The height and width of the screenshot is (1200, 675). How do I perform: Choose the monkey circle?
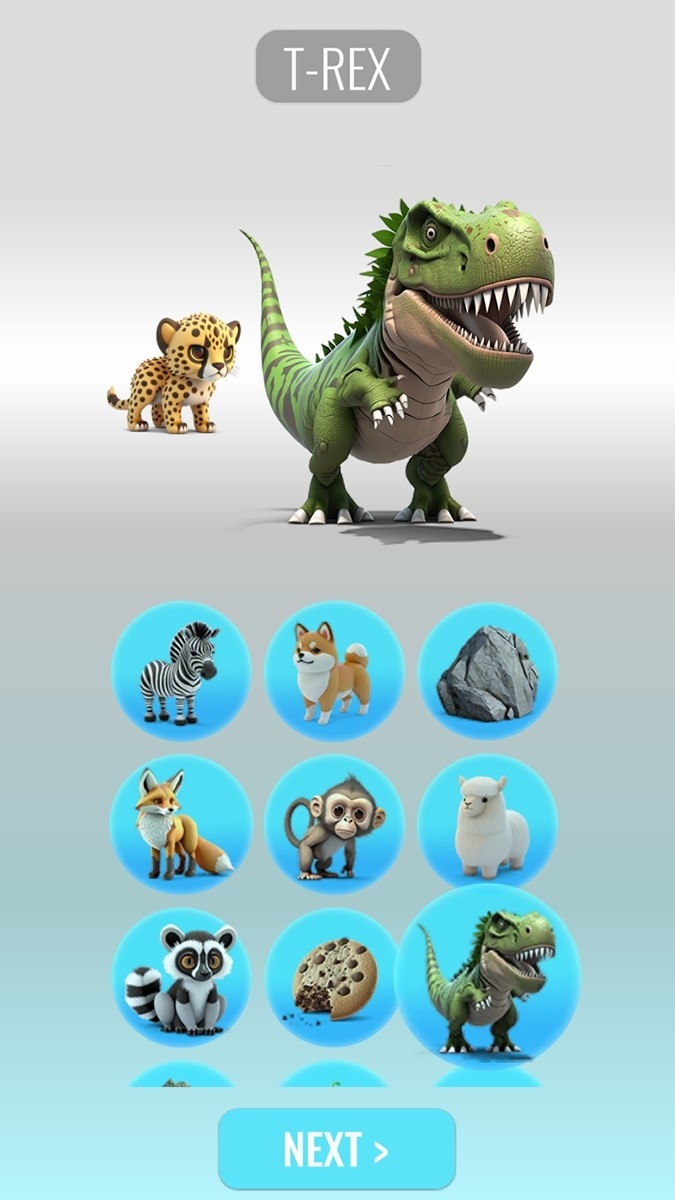334,824
